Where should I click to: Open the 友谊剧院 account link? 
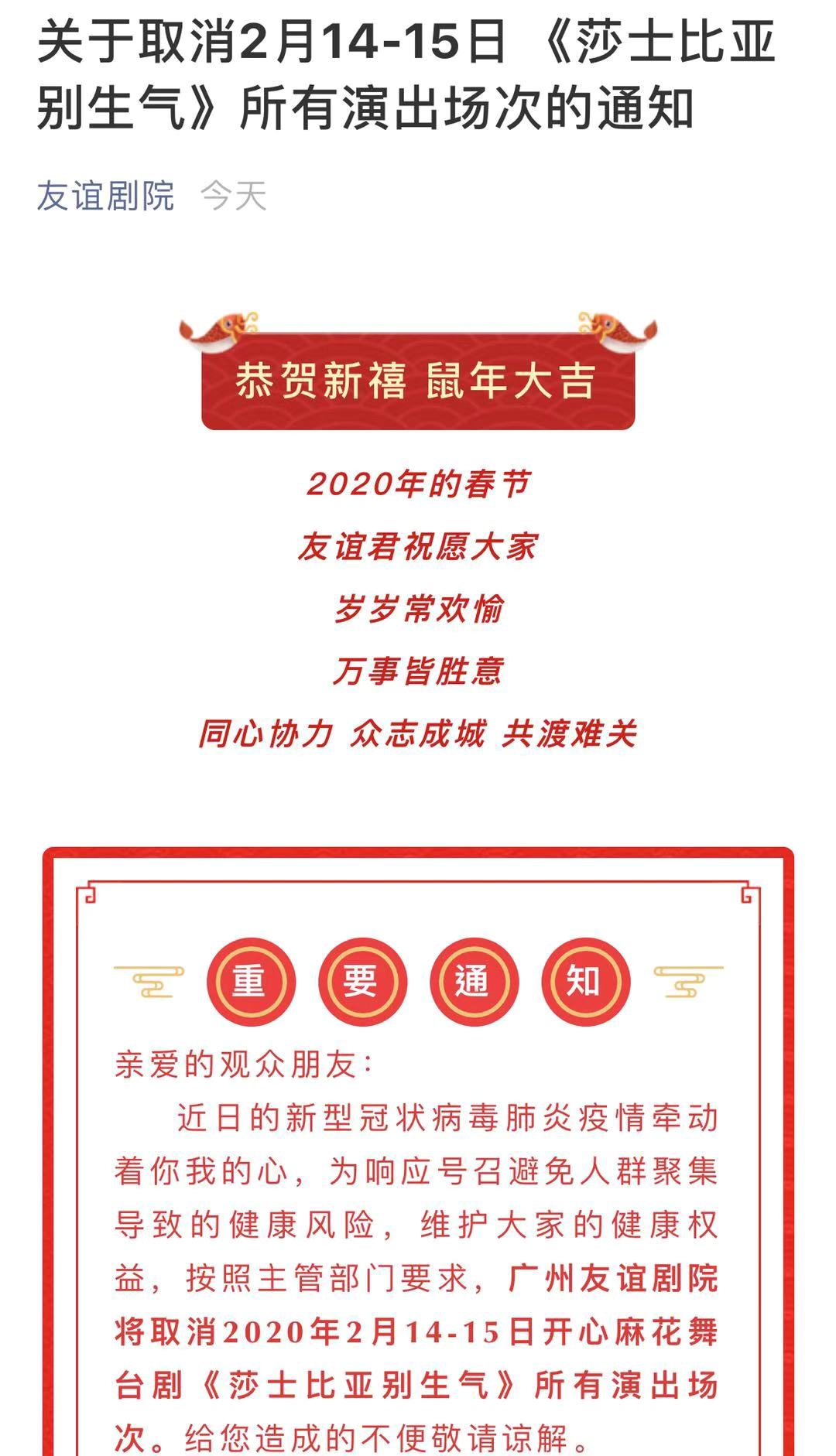click(x=105, y=196)
